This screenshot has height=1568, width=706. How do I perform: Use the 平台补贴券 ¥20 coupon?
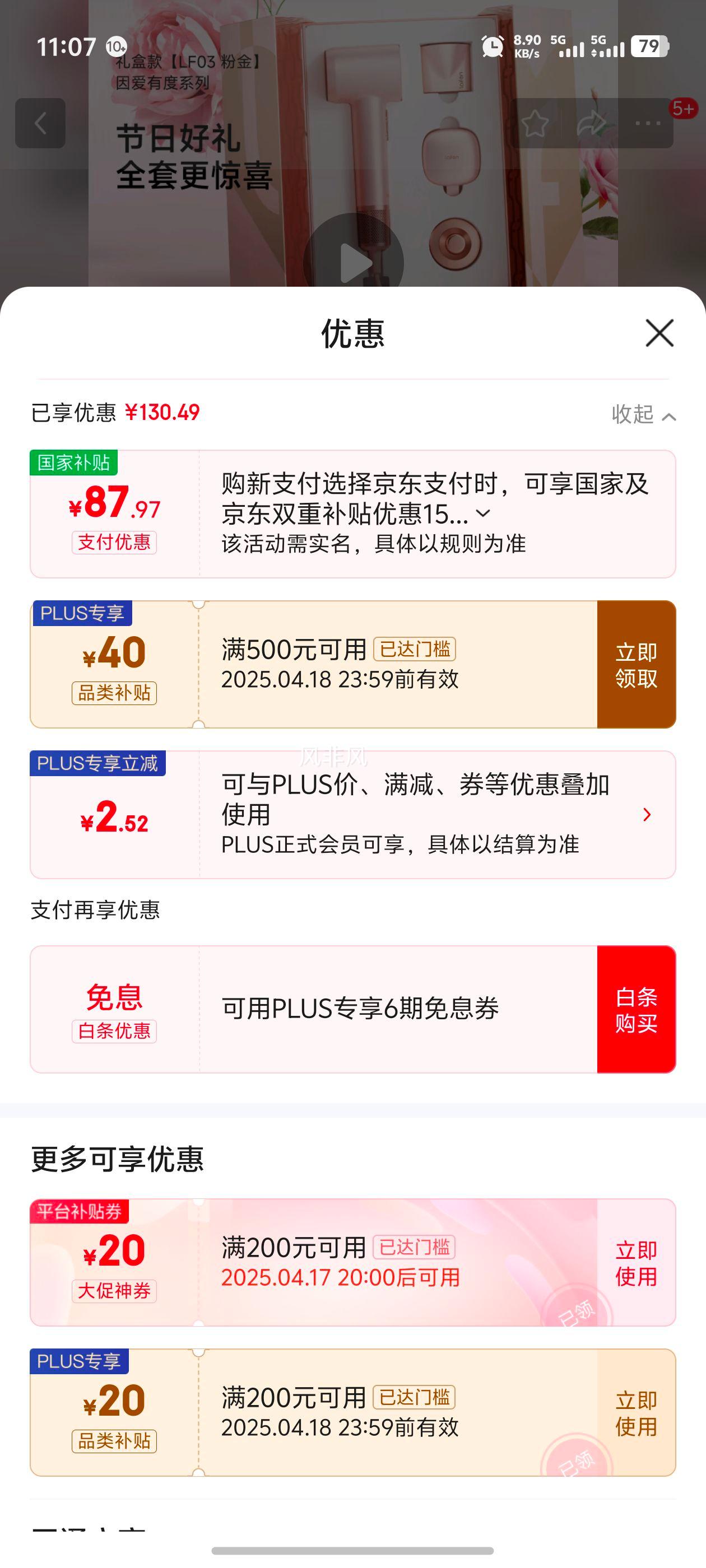636,1263
